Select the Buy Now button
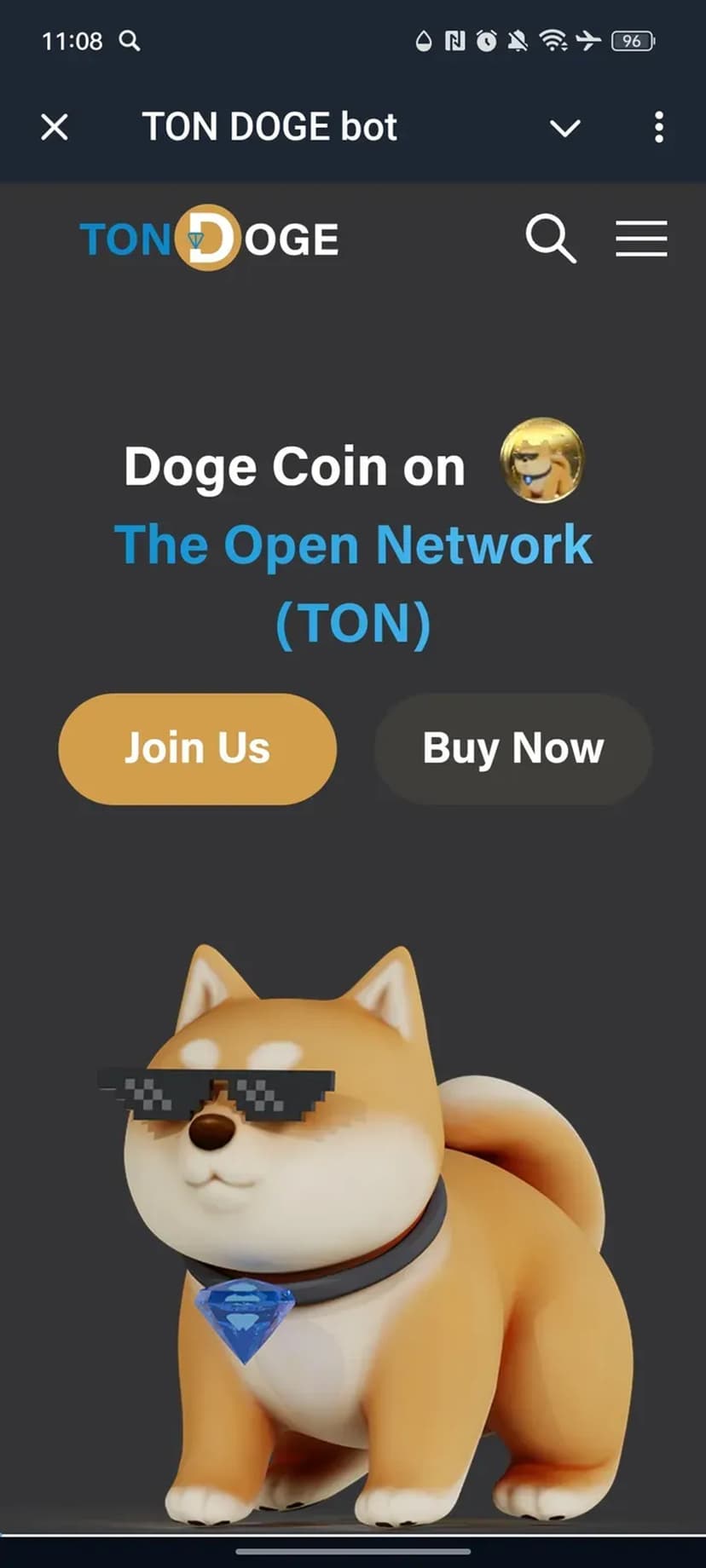This screenshot has height=1568, width=706. (512, 748)
